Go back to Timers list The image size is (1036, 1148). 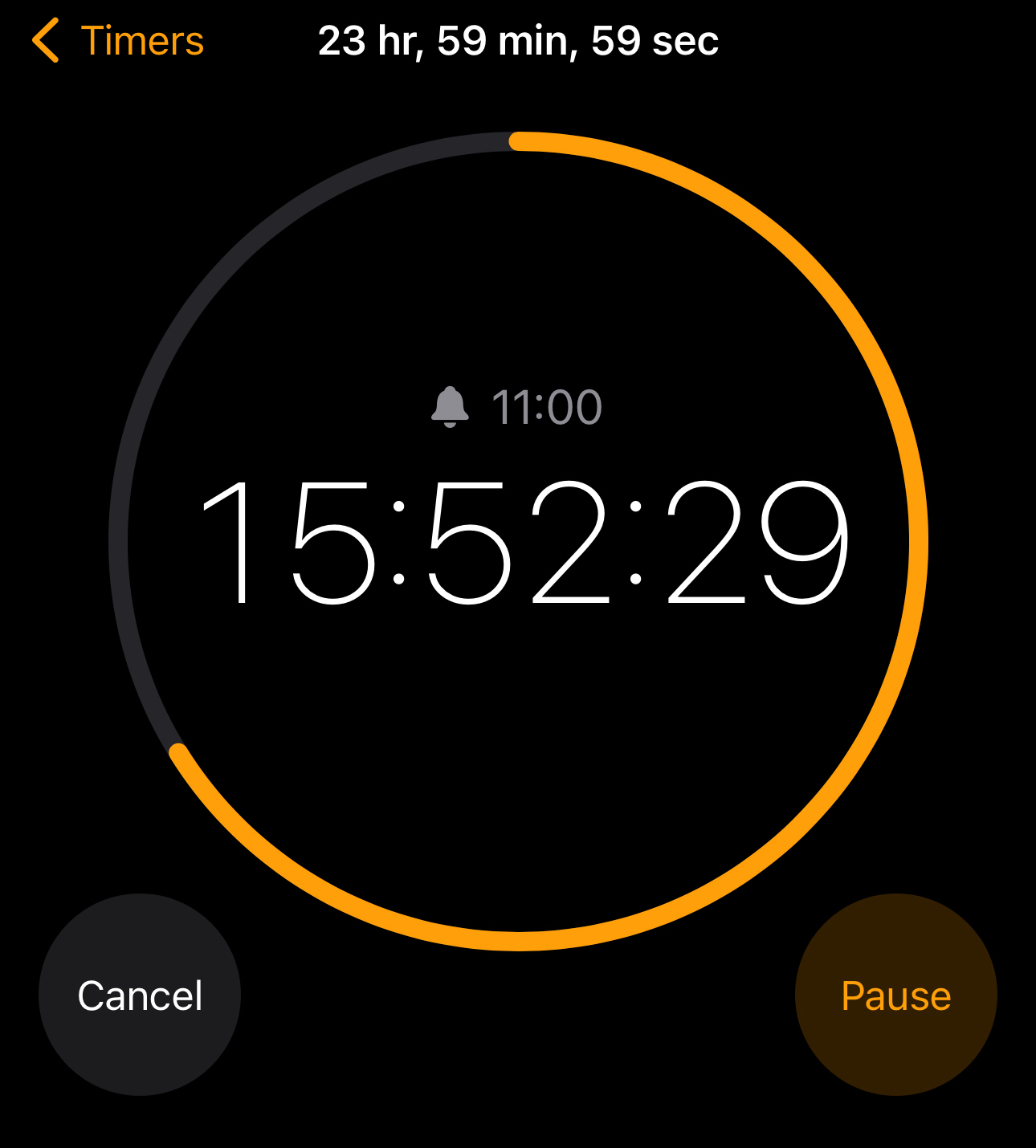click(x=118, y=41)
